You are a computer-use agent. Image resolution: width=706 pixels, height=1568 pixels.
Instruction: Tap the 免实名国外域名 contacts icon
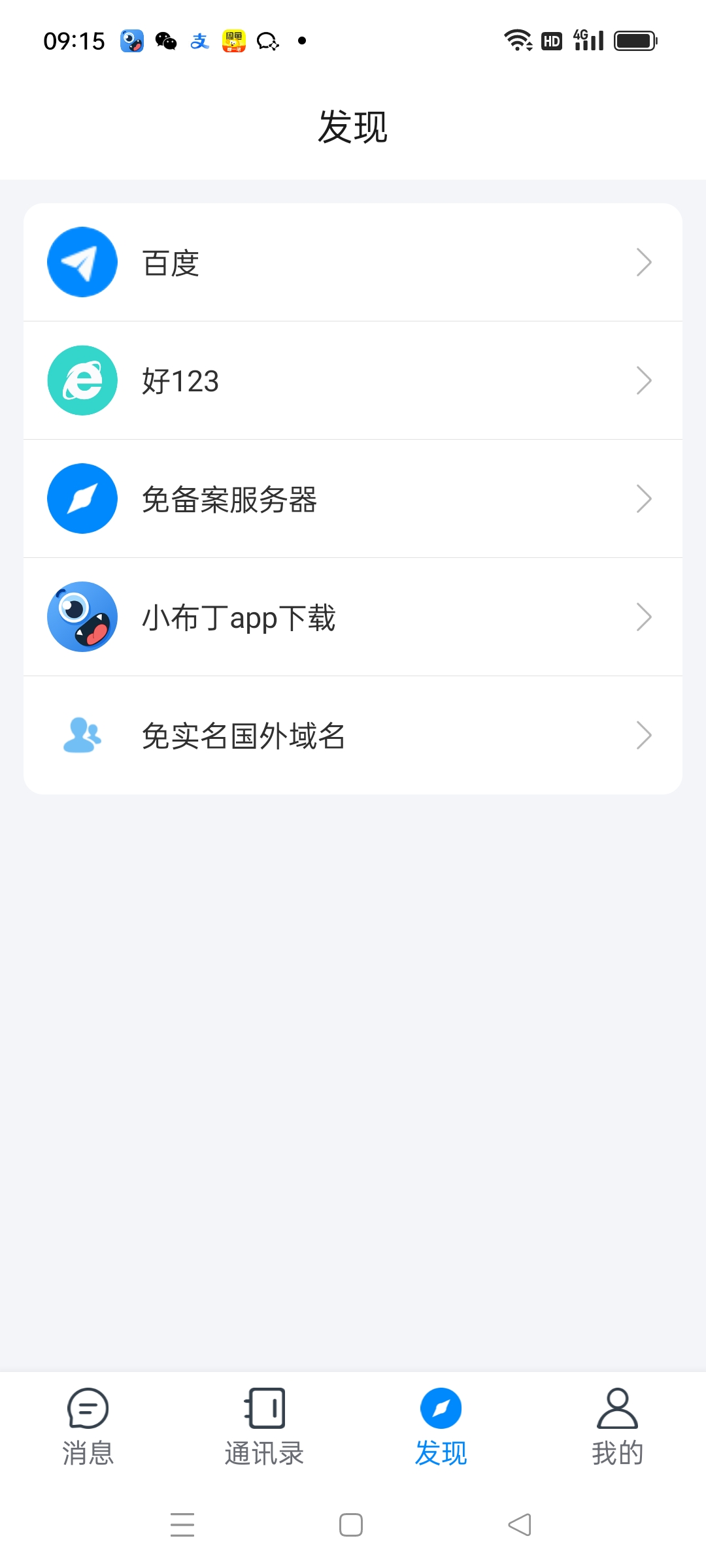[x=82, y=736]
